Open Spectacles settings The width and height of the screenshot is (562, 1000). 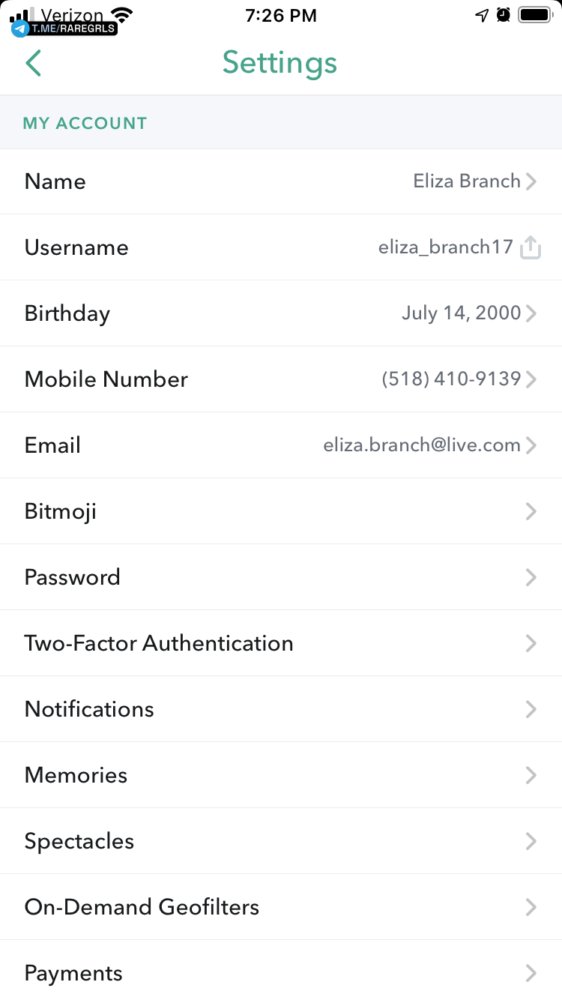pyautogui.click(x=281, y=841)
